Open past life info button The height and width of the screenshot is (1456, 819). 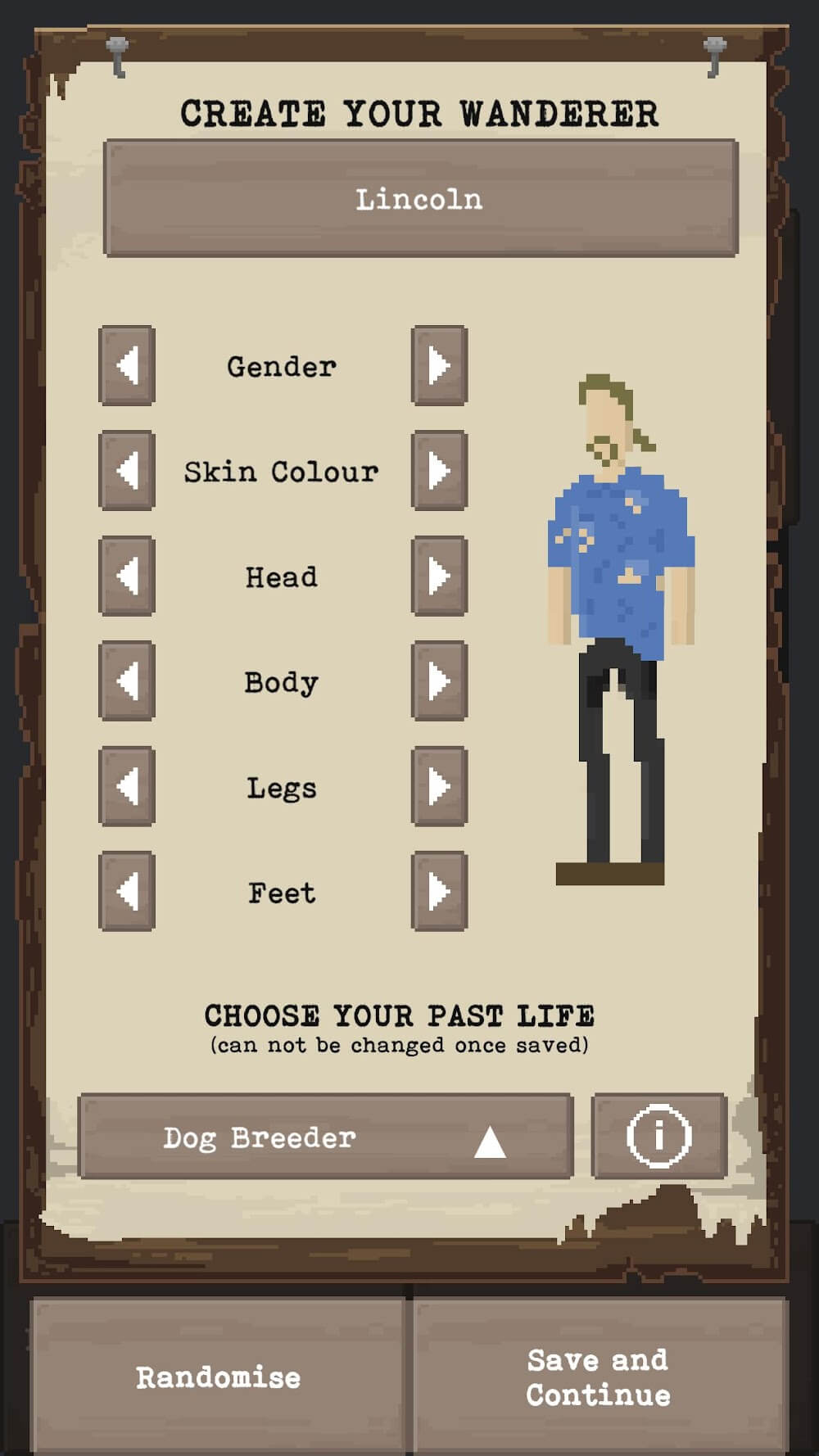(659, 1136)
